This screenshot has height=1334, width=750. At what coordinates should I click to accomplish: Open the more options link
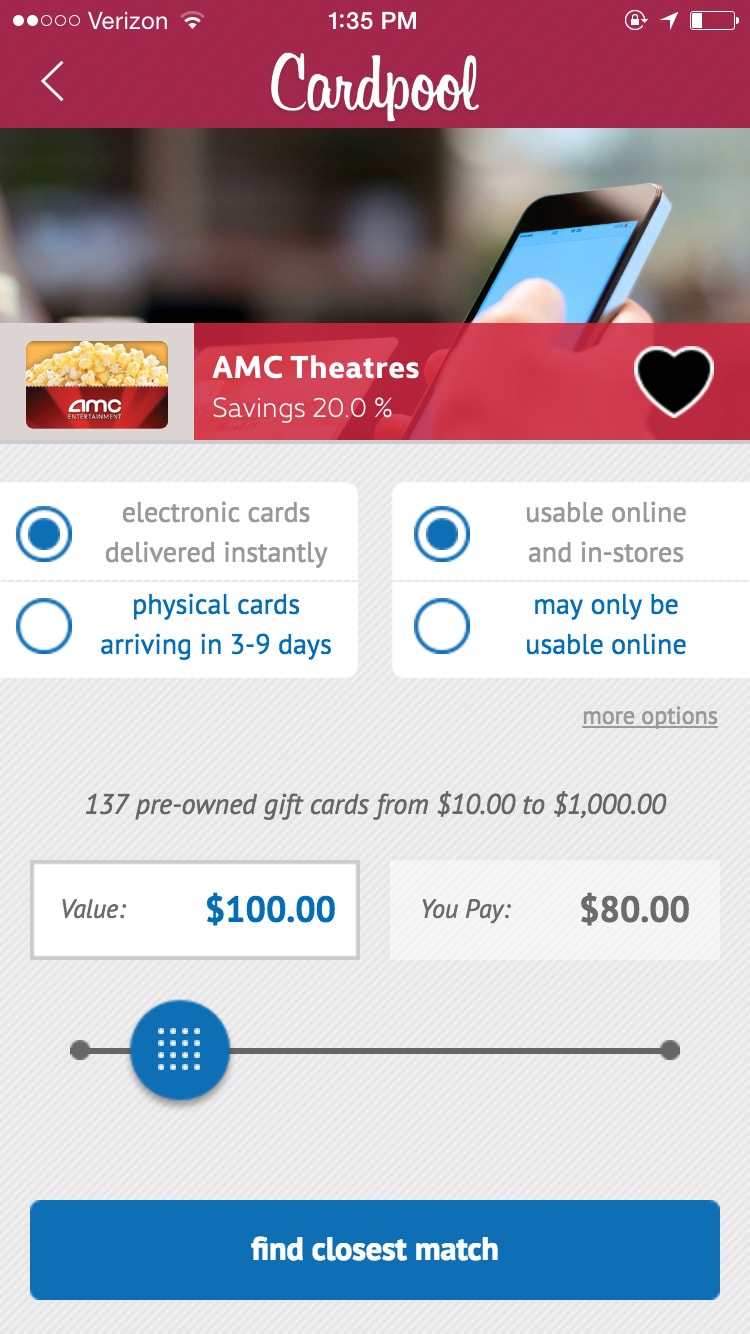(x=650, y=716)
